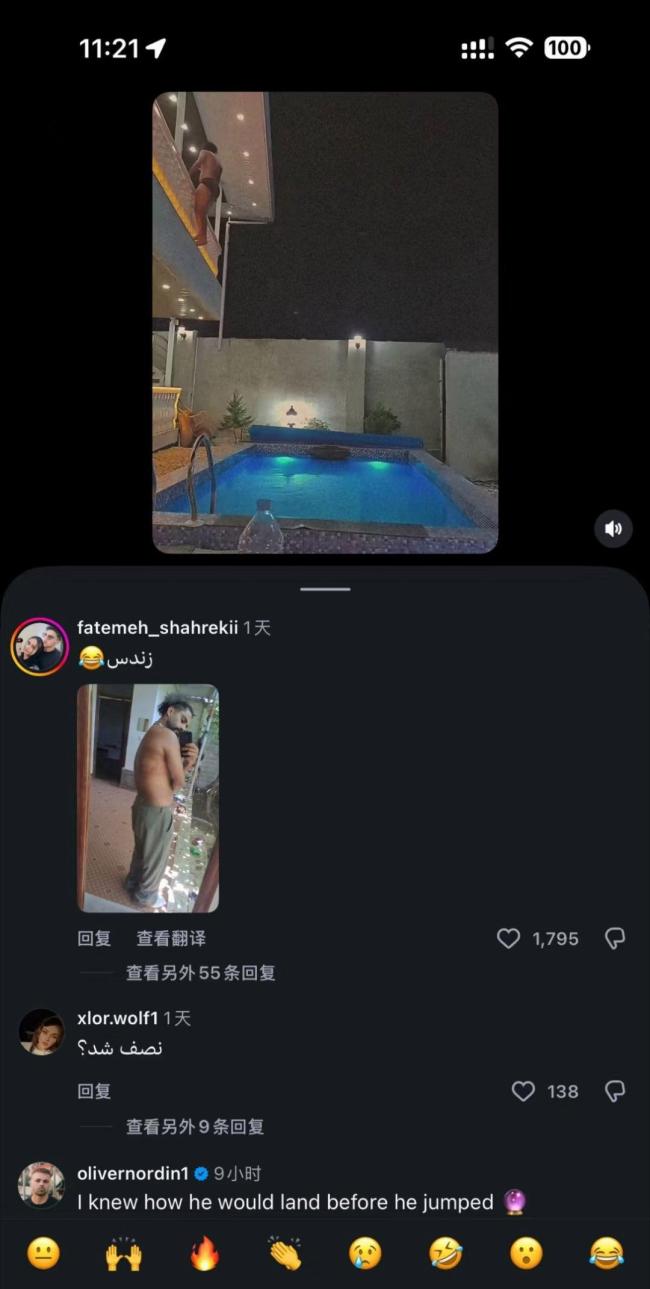Like fatemeh_shahrekii's comment
650x1289 pixels.
point(509,938)
